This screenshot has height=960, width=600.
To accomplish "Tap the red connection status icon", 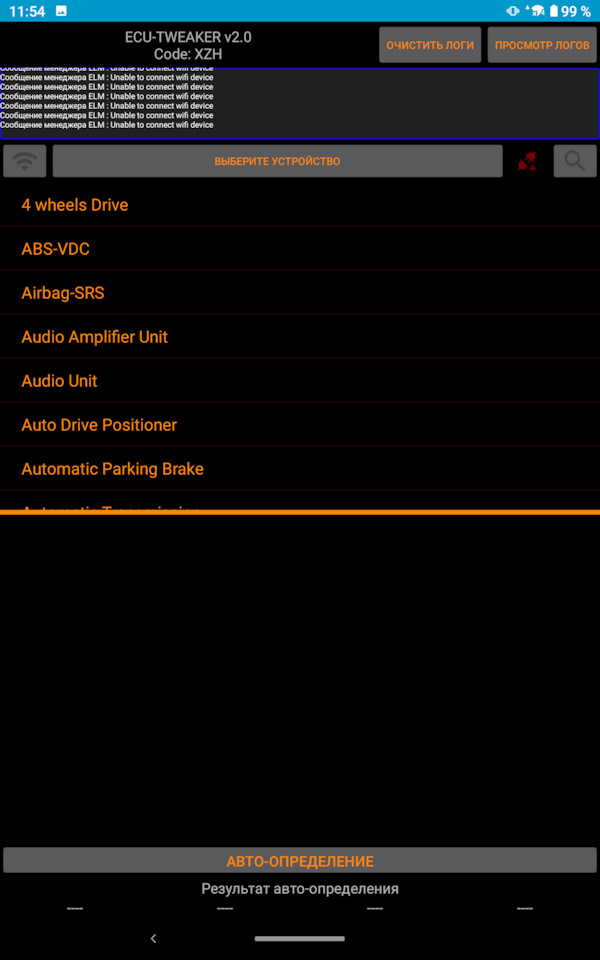I will [527, 161].
